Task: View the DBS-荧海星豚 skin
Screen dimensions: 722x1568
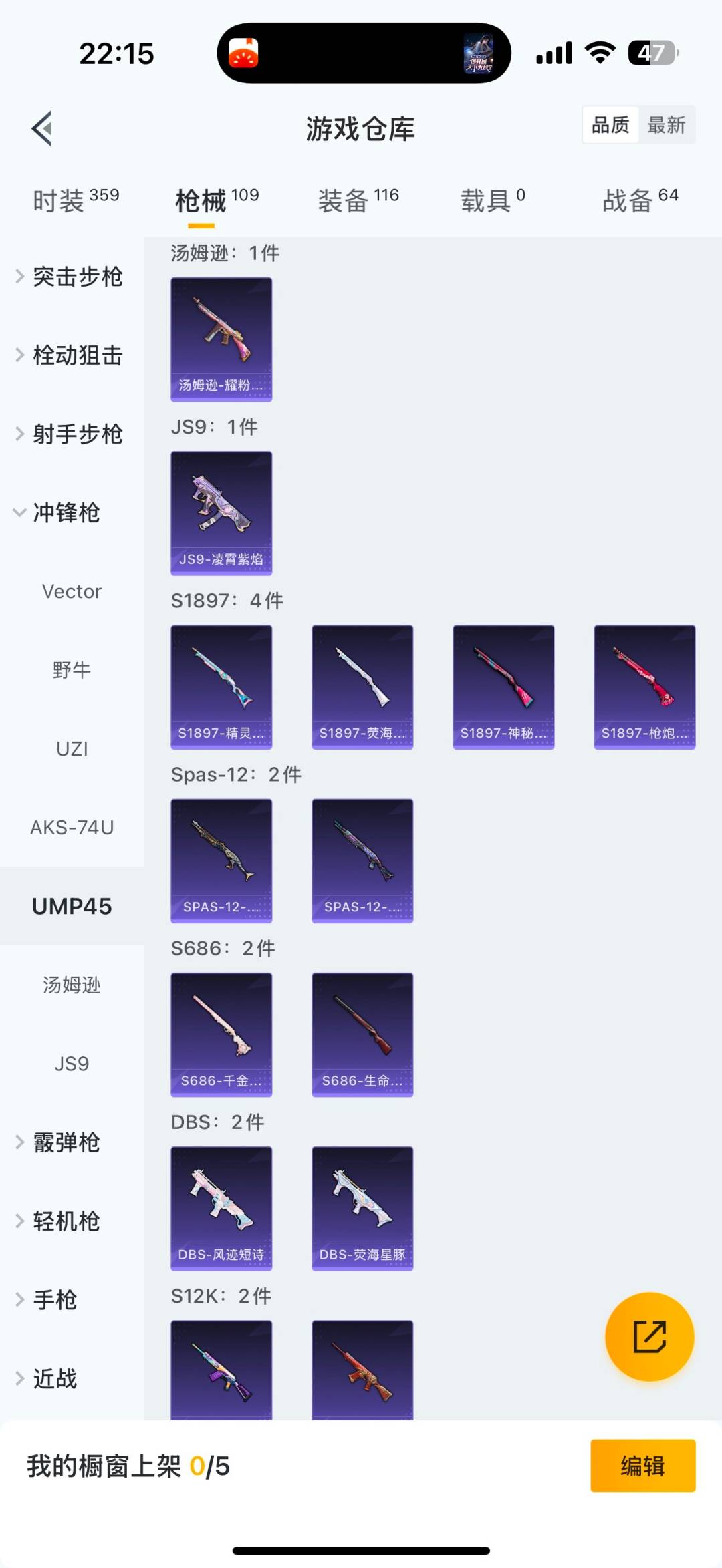Action: point(362,1208)
